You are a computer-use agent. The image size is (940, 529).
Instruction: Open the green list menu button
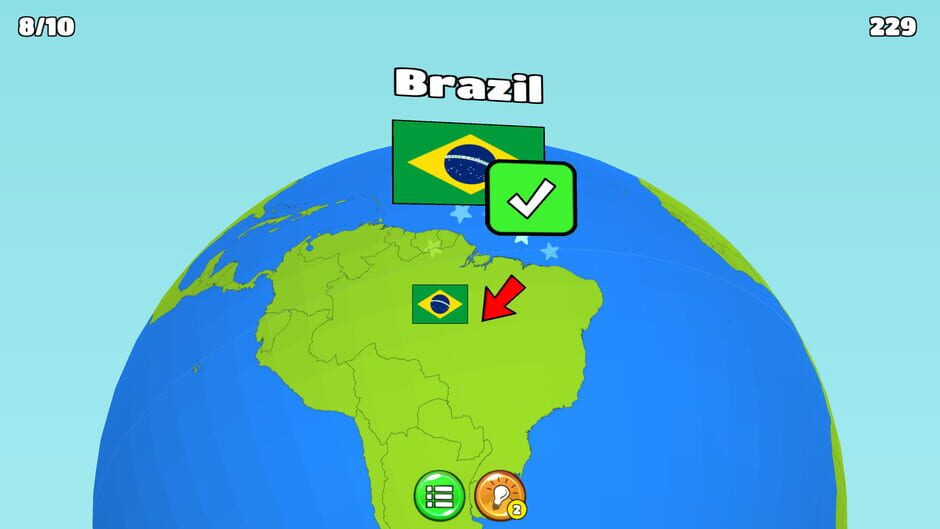click(x=439, y=496)
